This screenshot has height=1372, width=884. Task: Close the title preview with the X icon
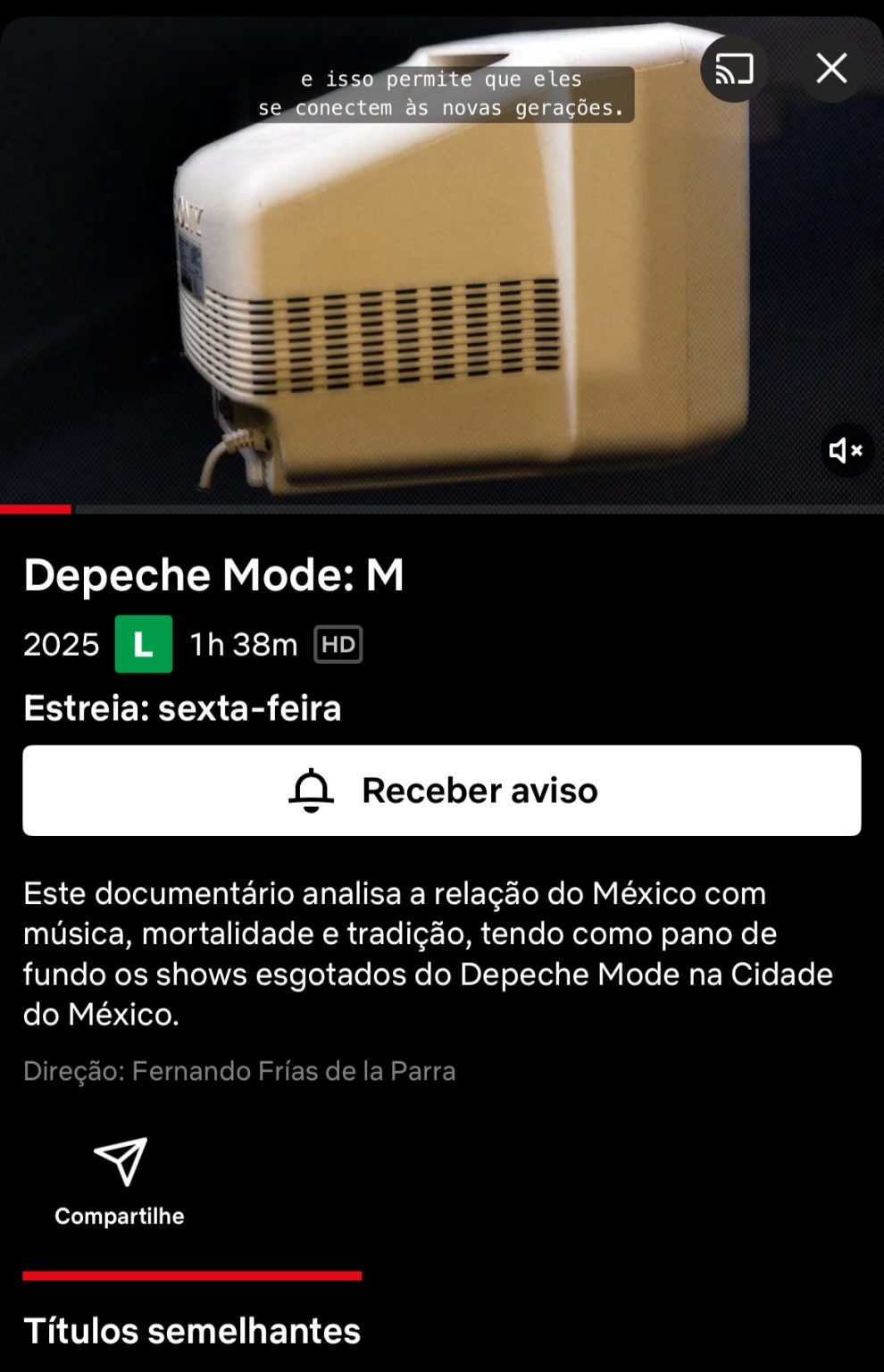pos(831,67)
